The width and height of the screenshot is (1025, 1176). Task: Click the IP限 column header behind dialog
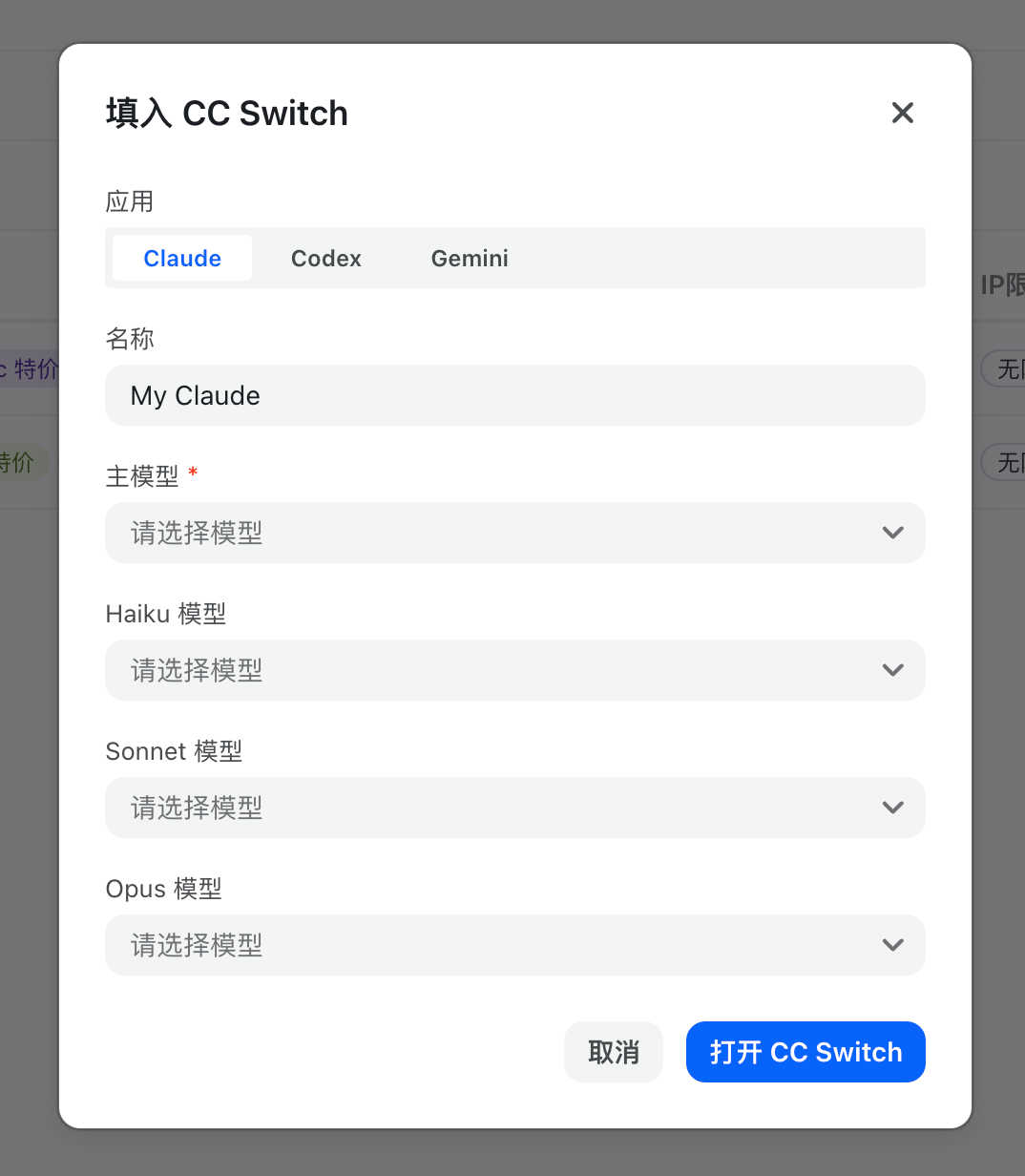[1002, 284]
